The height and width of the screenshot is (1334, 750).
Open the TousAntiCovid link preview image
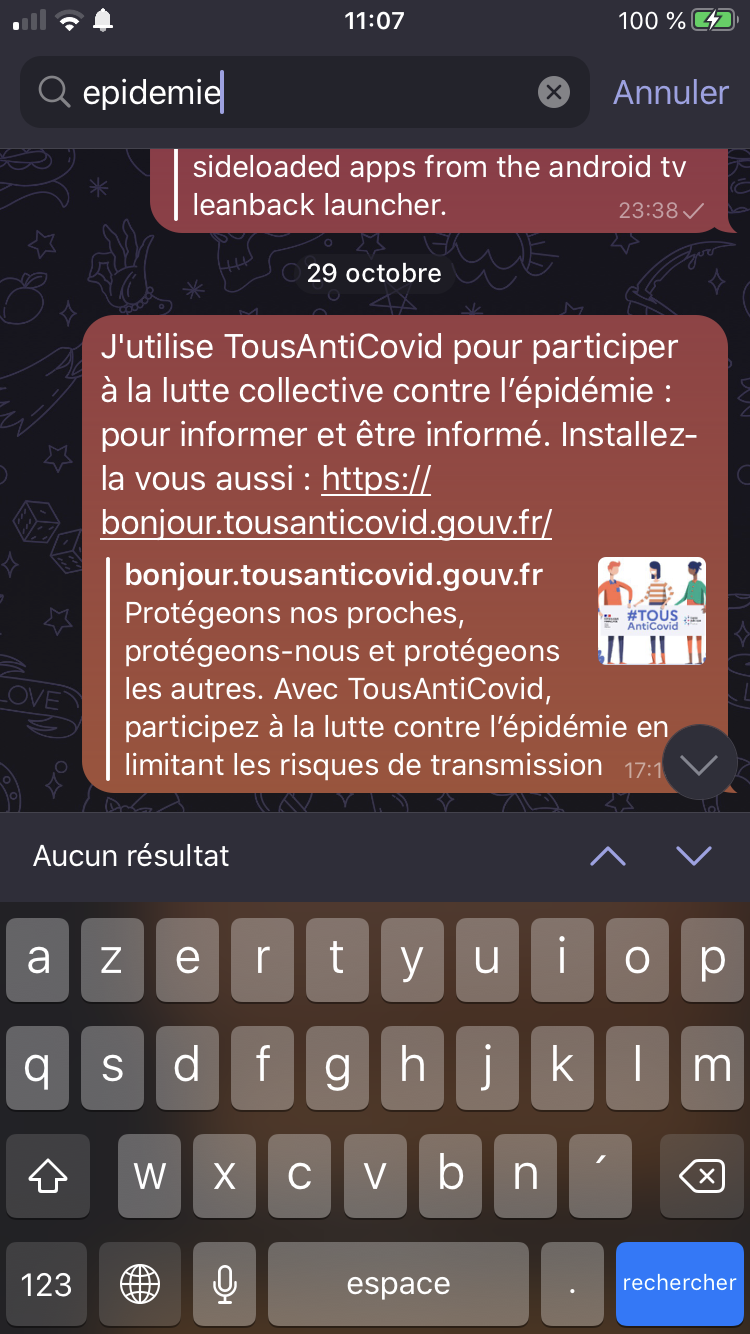pyautogui.click(x=651, y=611)
